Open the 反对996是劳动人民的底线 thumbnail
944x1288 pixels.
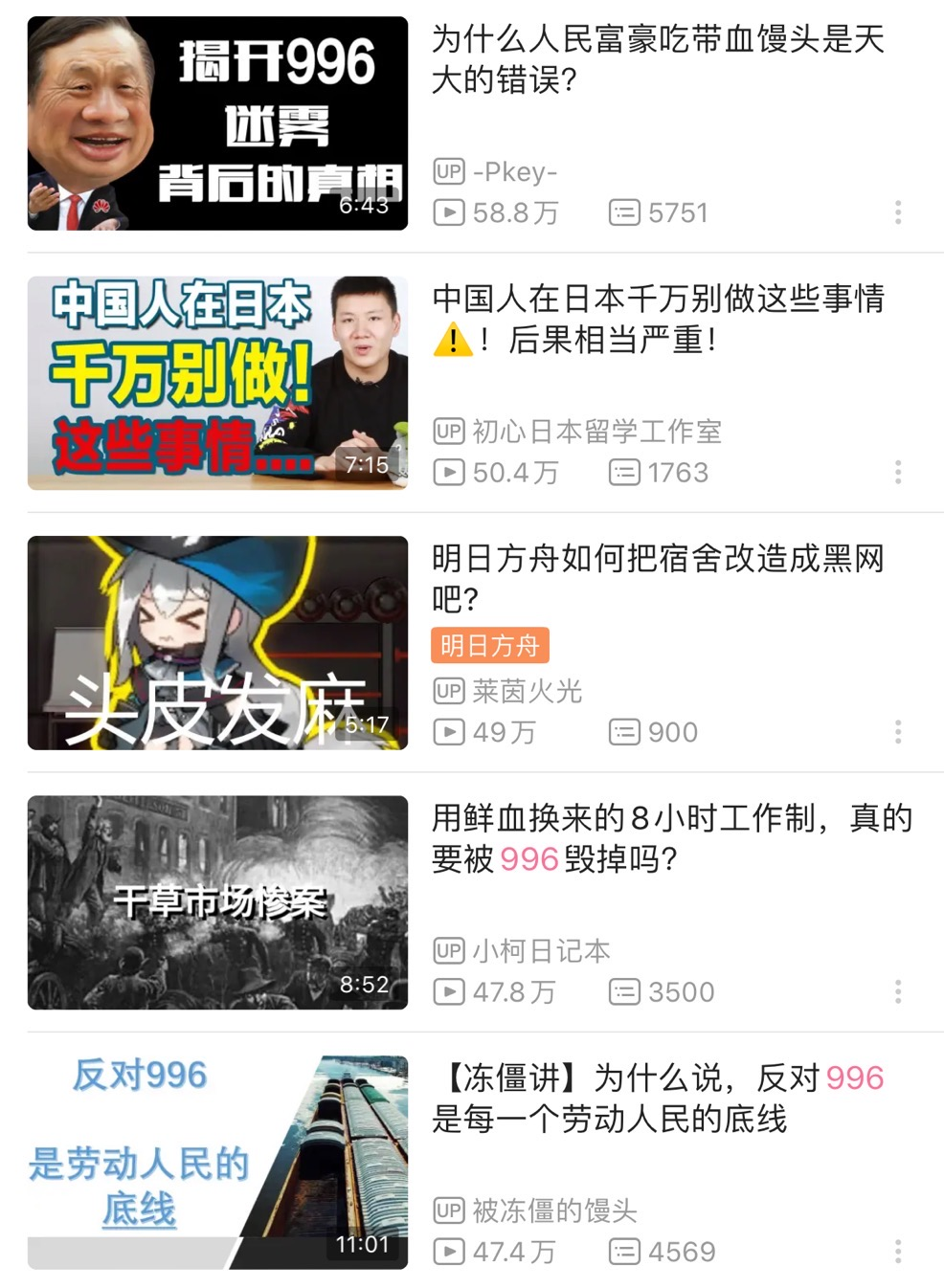tap(217, 1162)
